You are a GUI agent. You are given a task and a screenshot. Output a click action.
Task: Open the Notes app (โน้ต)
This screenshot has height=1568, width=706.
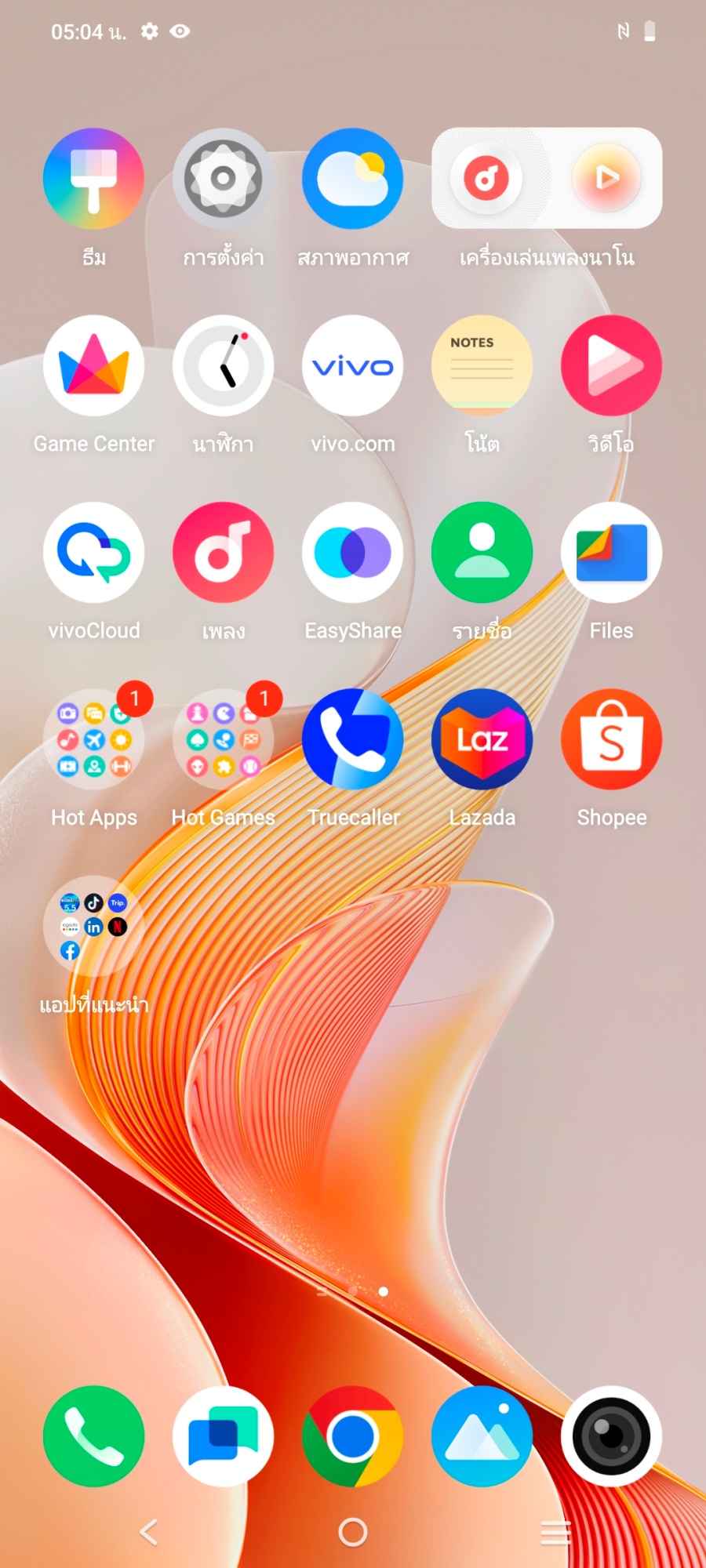(x=482, y=365)
